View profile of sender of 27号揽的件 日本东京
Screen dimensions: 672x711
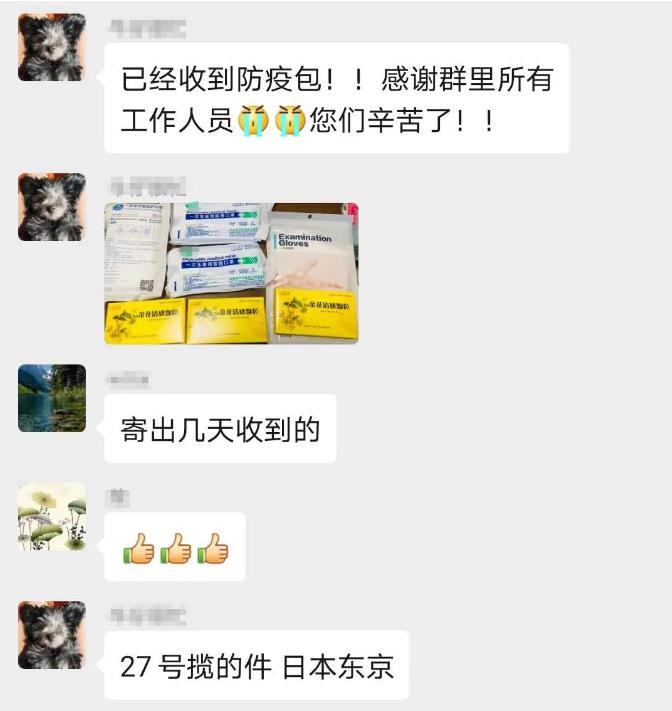point(52,635)
